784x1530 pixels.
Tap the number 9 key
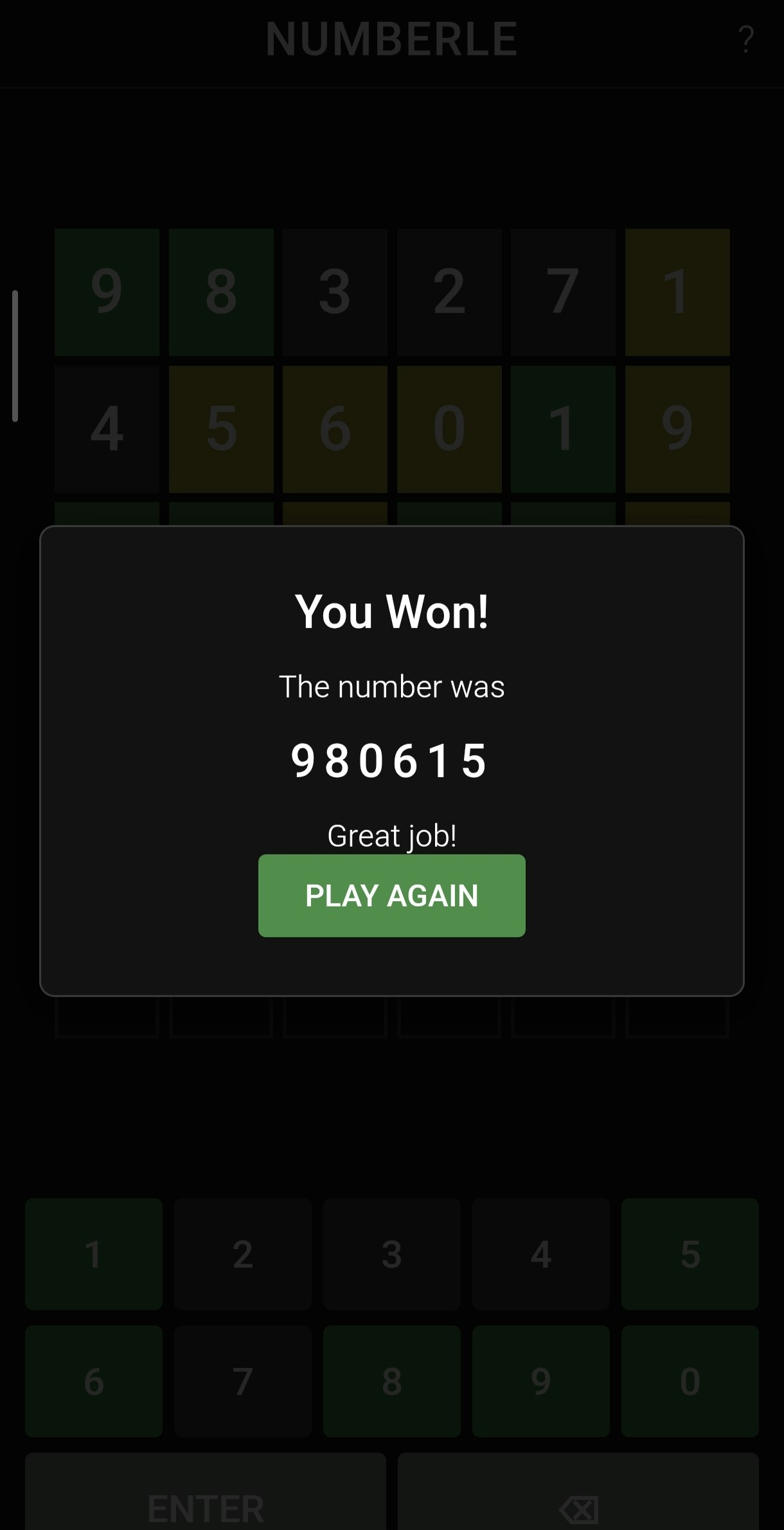pos(540,1381)
